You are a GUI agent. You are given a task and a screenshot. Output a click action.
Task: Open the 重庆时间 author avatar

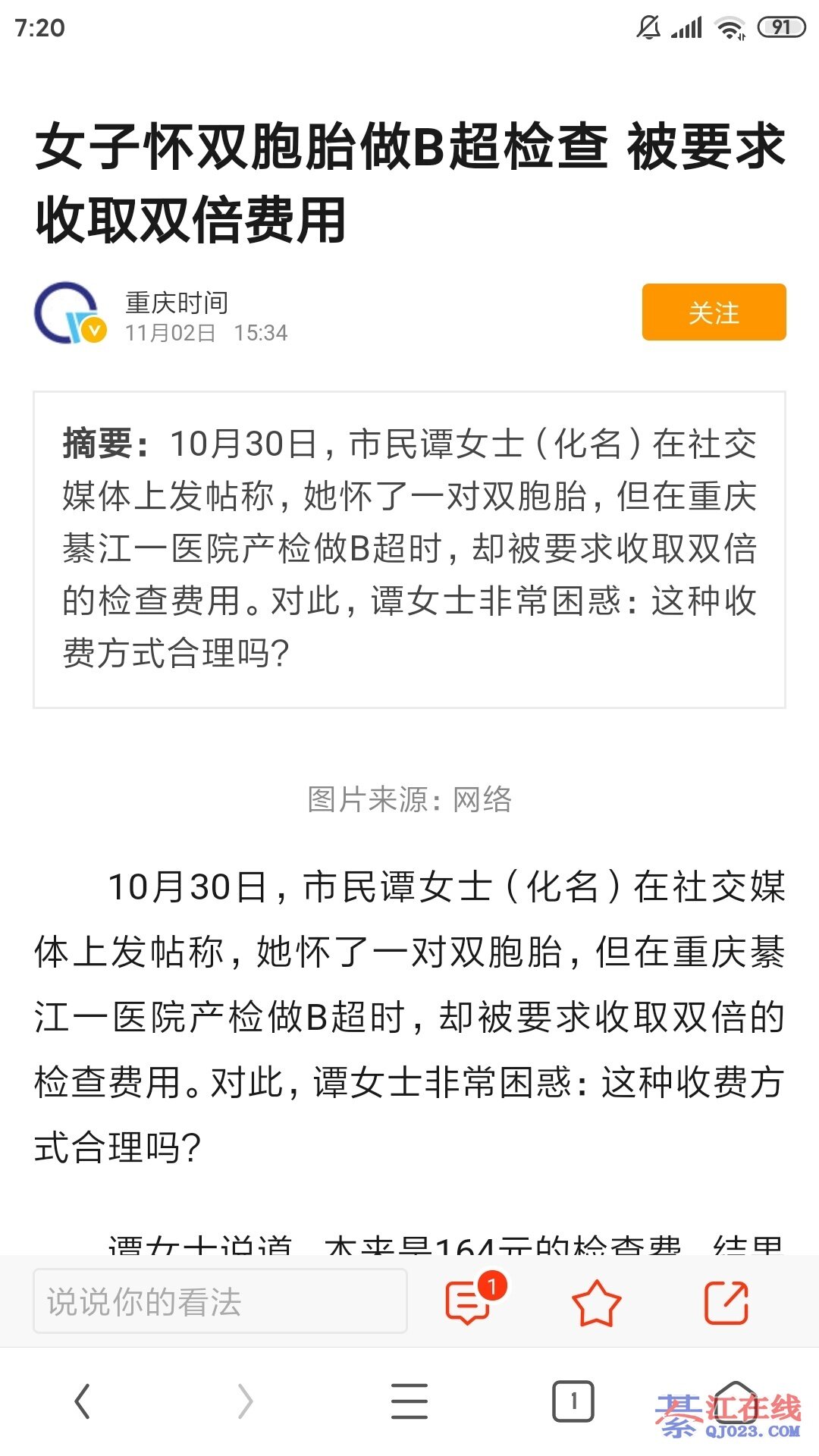[x=70, y=313]
